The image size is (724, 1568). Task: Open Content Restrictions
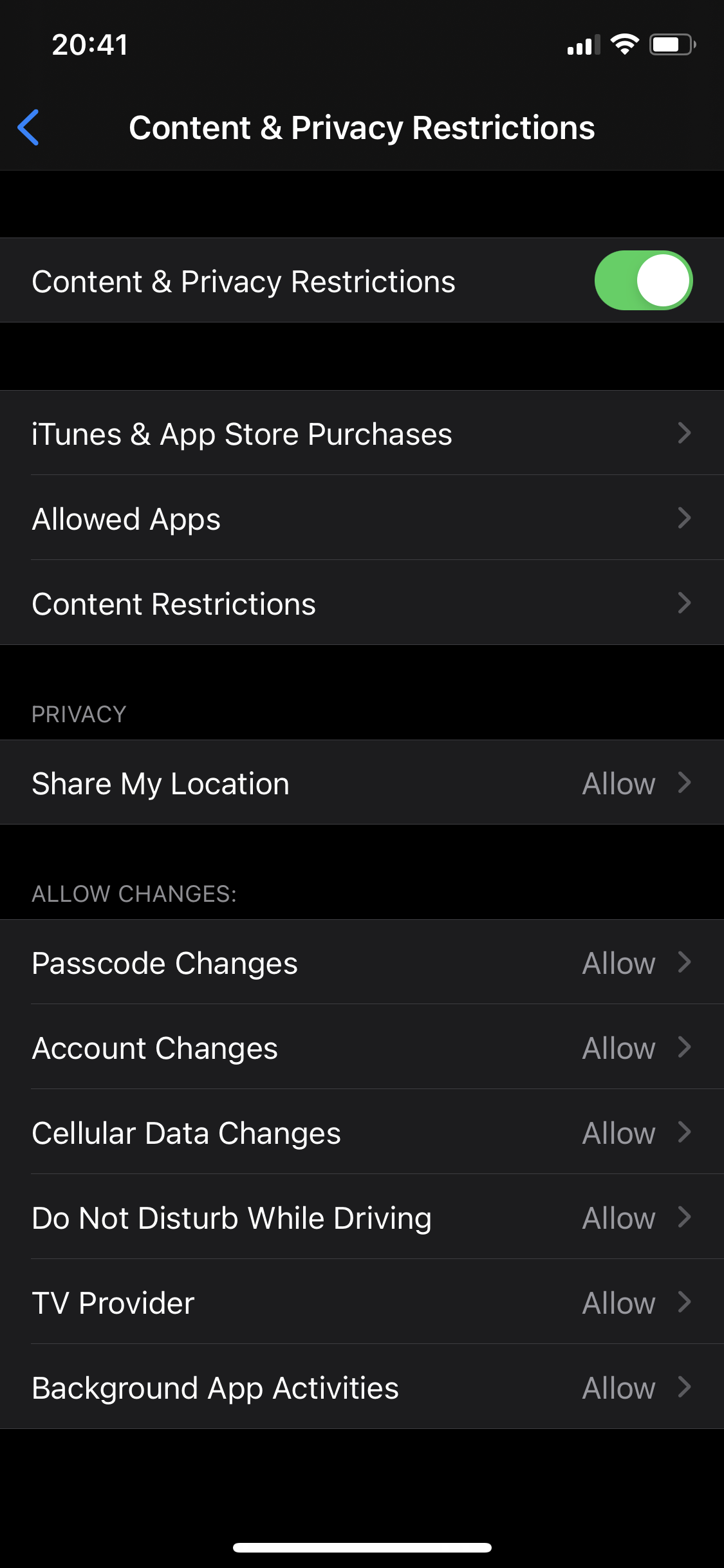[x=362, y=603]
